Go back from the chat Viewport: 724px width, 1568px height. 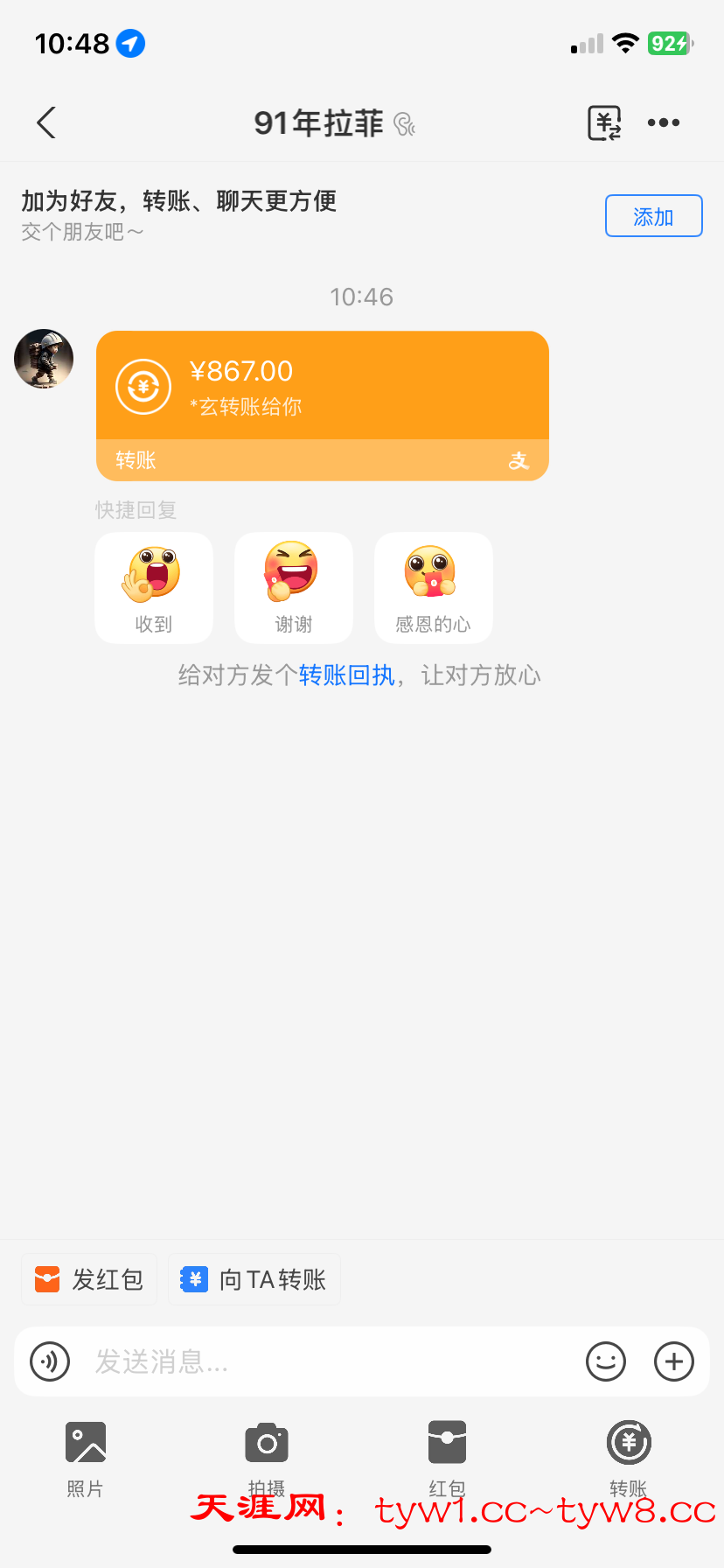click(47, 123)
